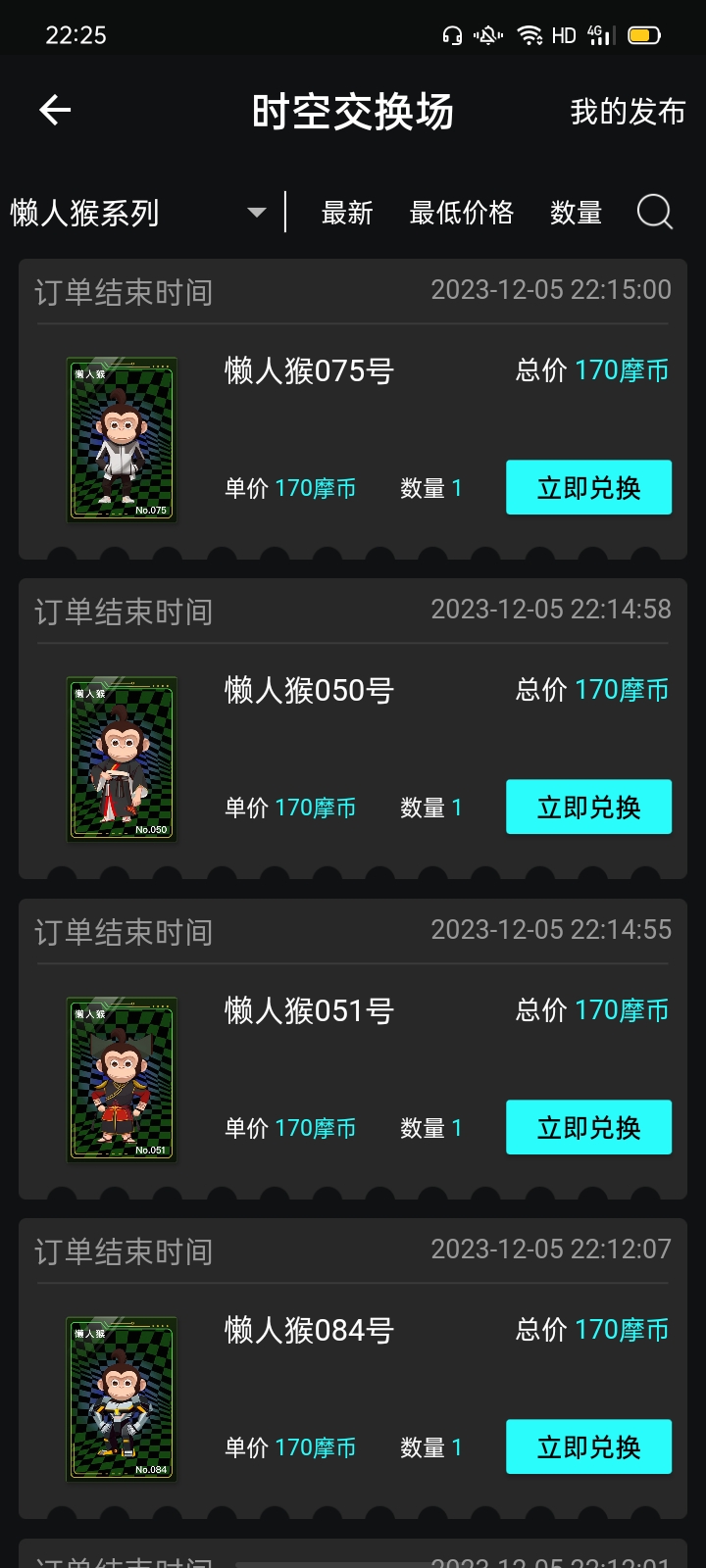
Task: Sort listings by 数量
Action: pos(576,213)
